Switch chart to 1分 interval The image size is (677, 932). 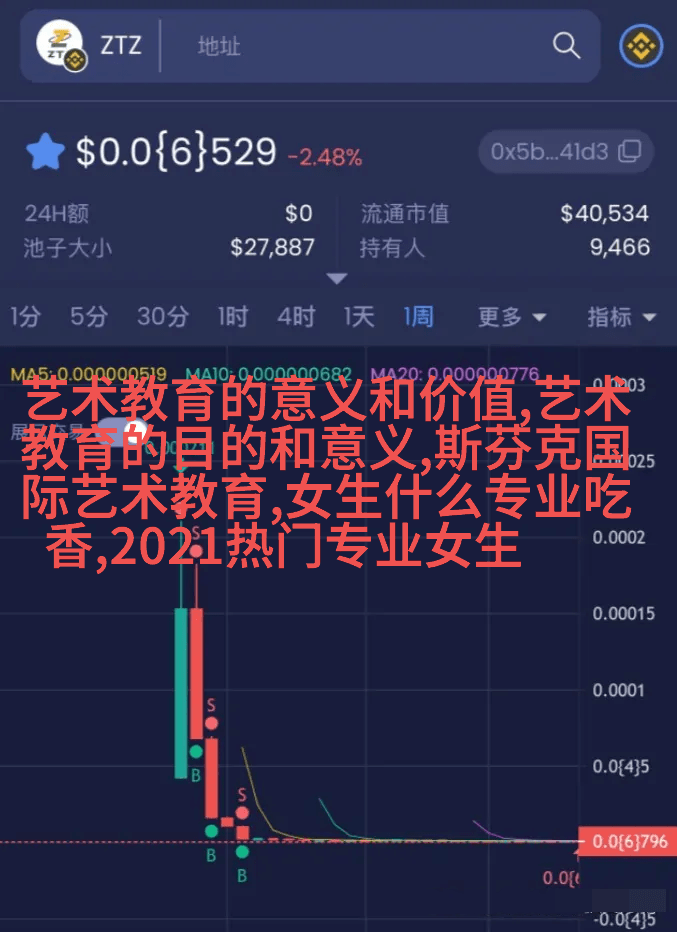(x=25, y=317)
